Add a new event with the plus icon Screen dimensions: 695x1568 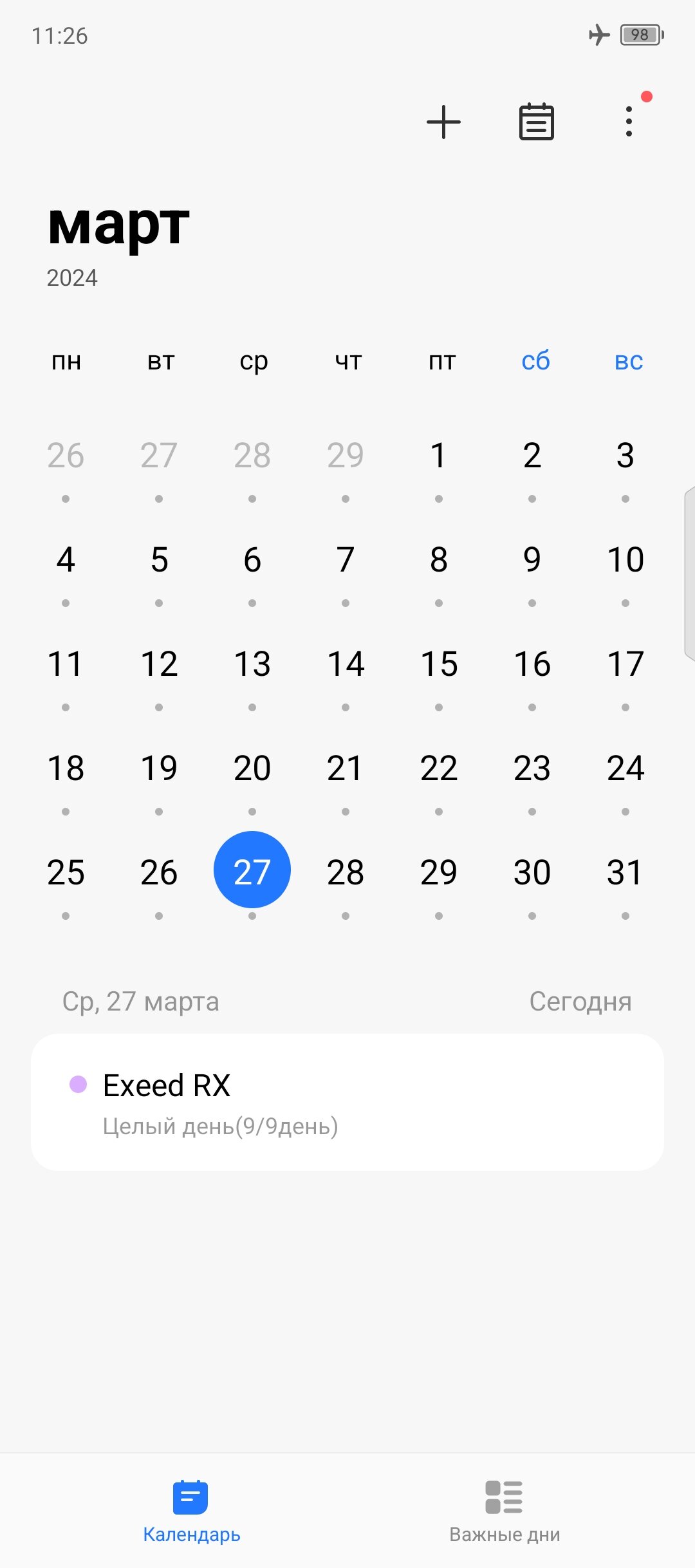click(x=443, y=122)
